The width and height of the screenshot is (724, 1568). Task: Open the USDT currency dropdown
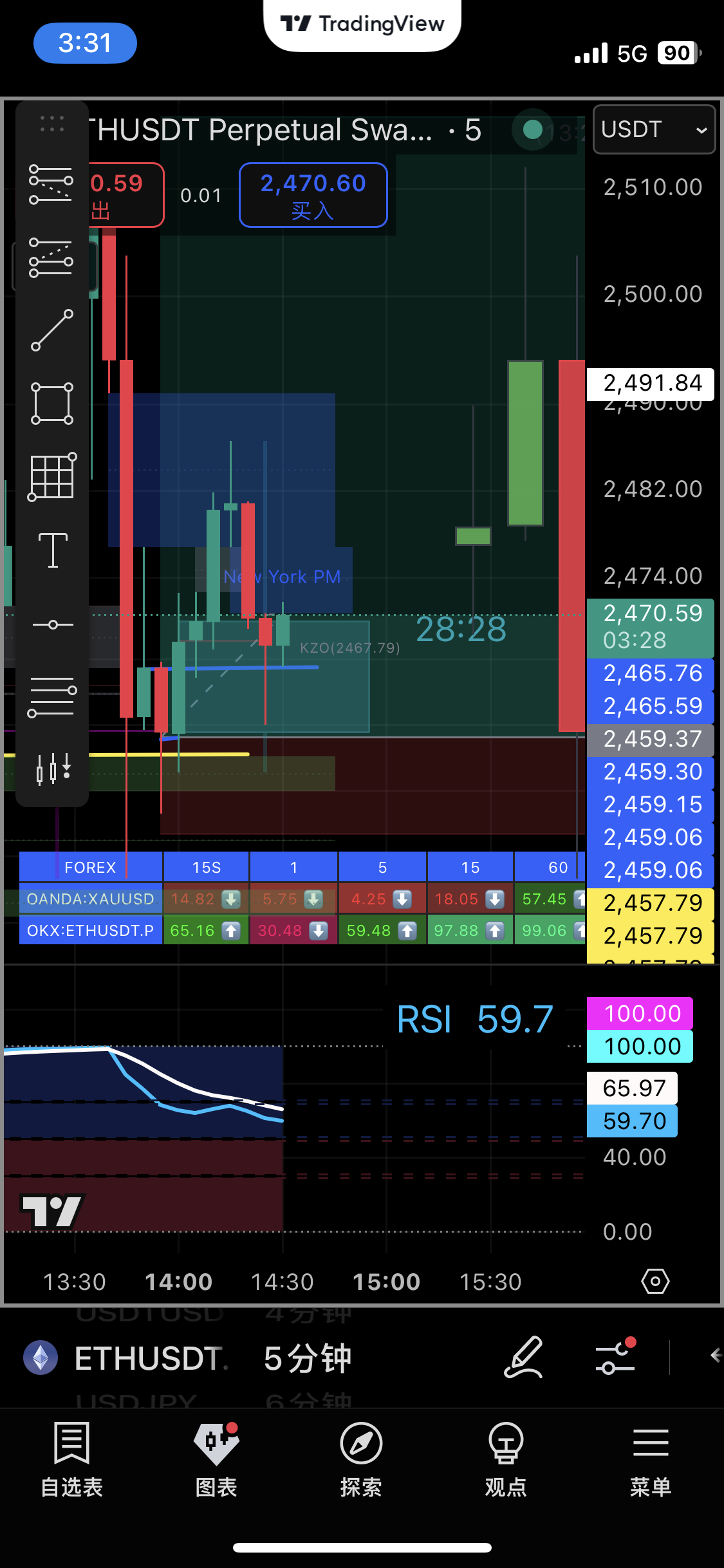(653, 129)
